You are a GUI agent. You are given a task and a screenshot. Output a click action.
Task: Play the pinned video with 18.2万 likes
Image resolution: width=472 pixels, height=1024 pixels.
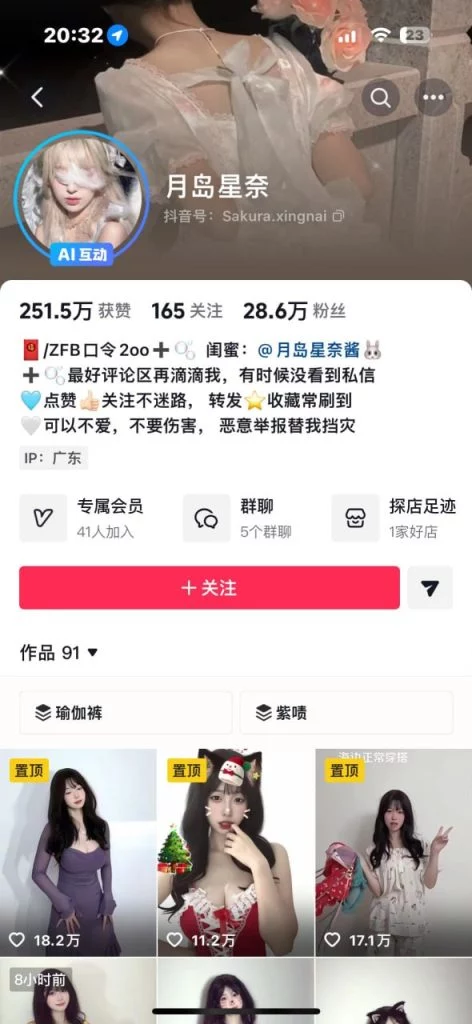(x=78, y=852)
